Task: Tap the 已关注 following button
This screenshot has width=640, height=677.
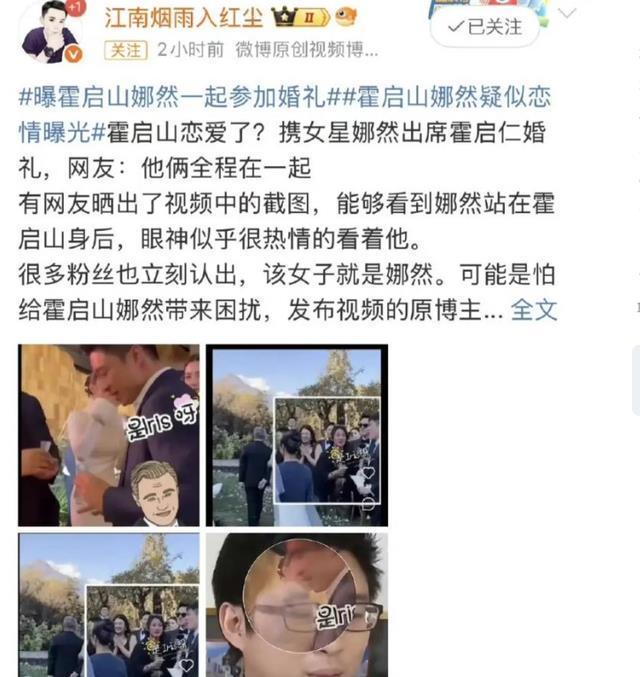Action: pos(485,26)
